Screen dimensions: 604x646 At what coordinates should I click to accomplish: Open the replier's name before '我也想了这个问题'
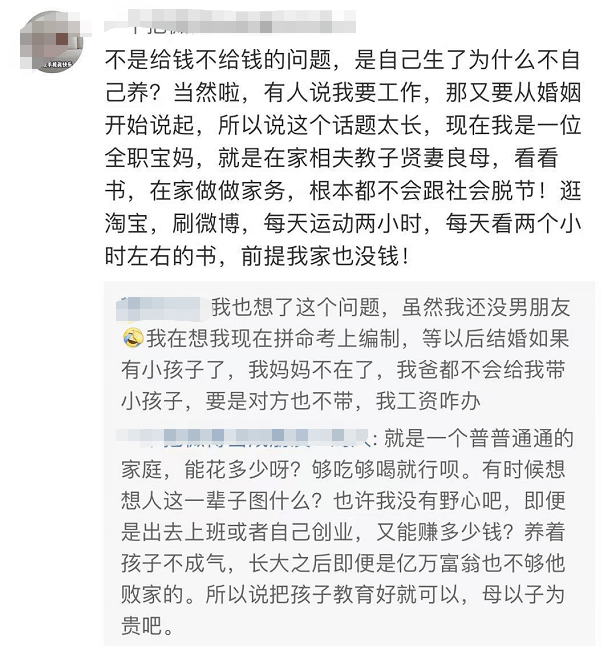[164, 308]
